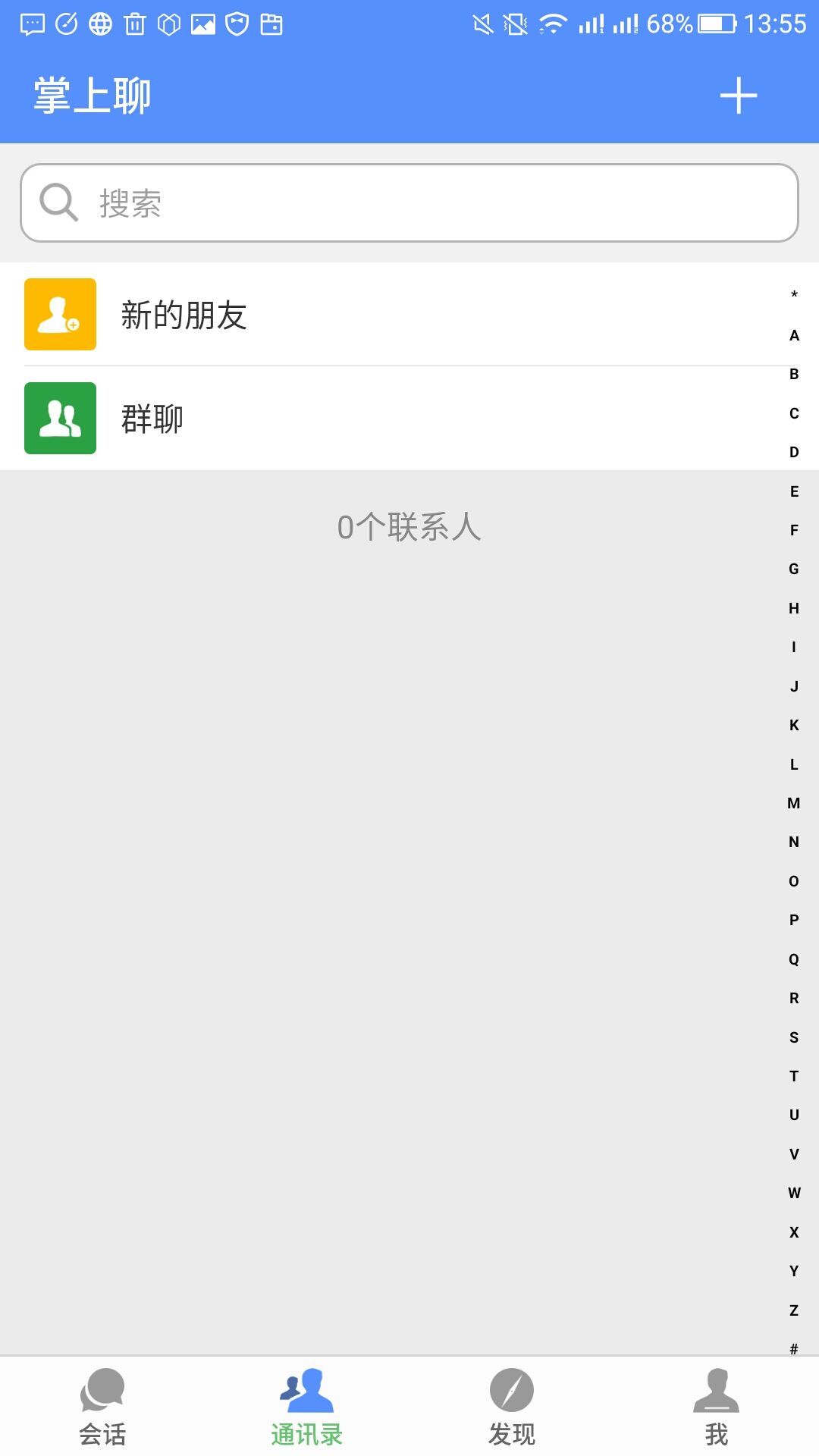This screenshot has height=1456, width=819.
Task: Tap the plus icon to add
Action: [x=738, y=96]
